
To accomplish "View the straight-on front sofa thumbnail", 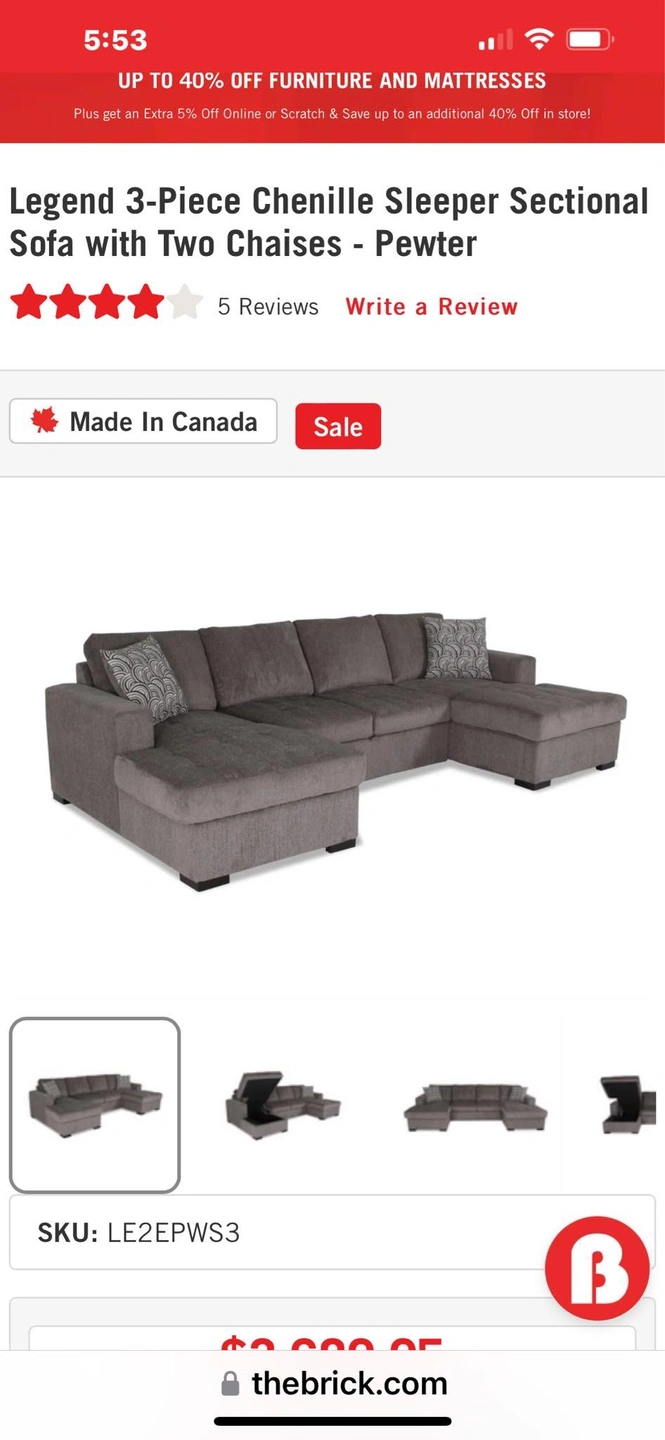I will (x=475, y=1106).
